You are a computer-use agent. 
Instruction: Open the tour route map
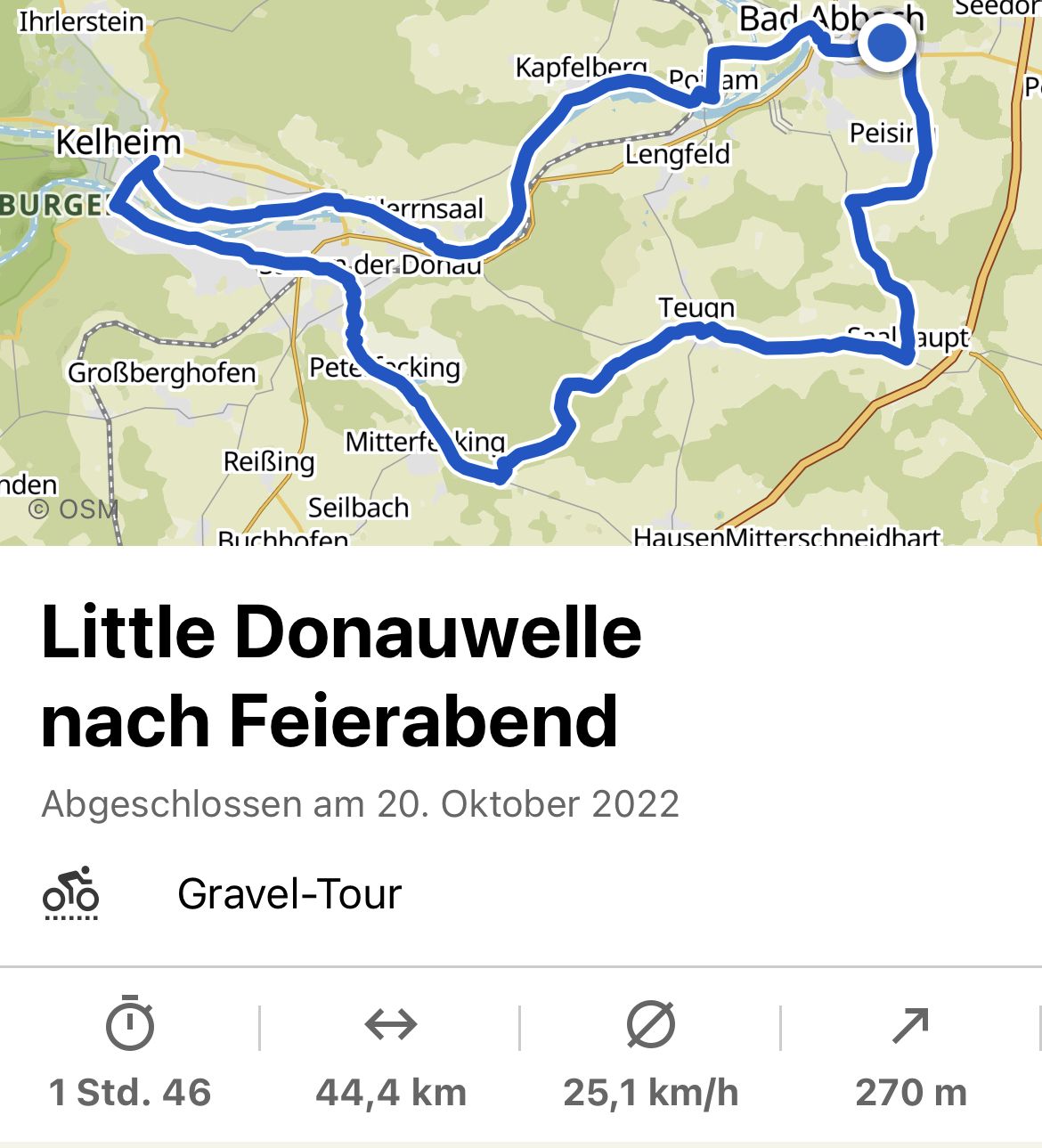tap(521, 272)
